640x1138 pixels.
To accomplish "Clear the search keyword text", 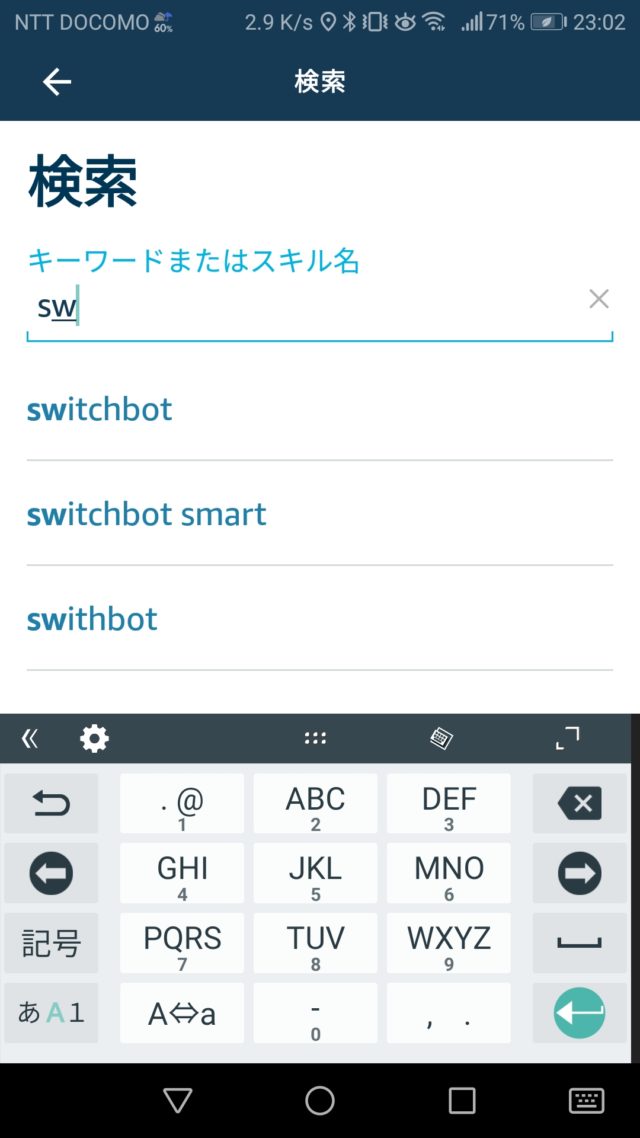I will 599,299.
